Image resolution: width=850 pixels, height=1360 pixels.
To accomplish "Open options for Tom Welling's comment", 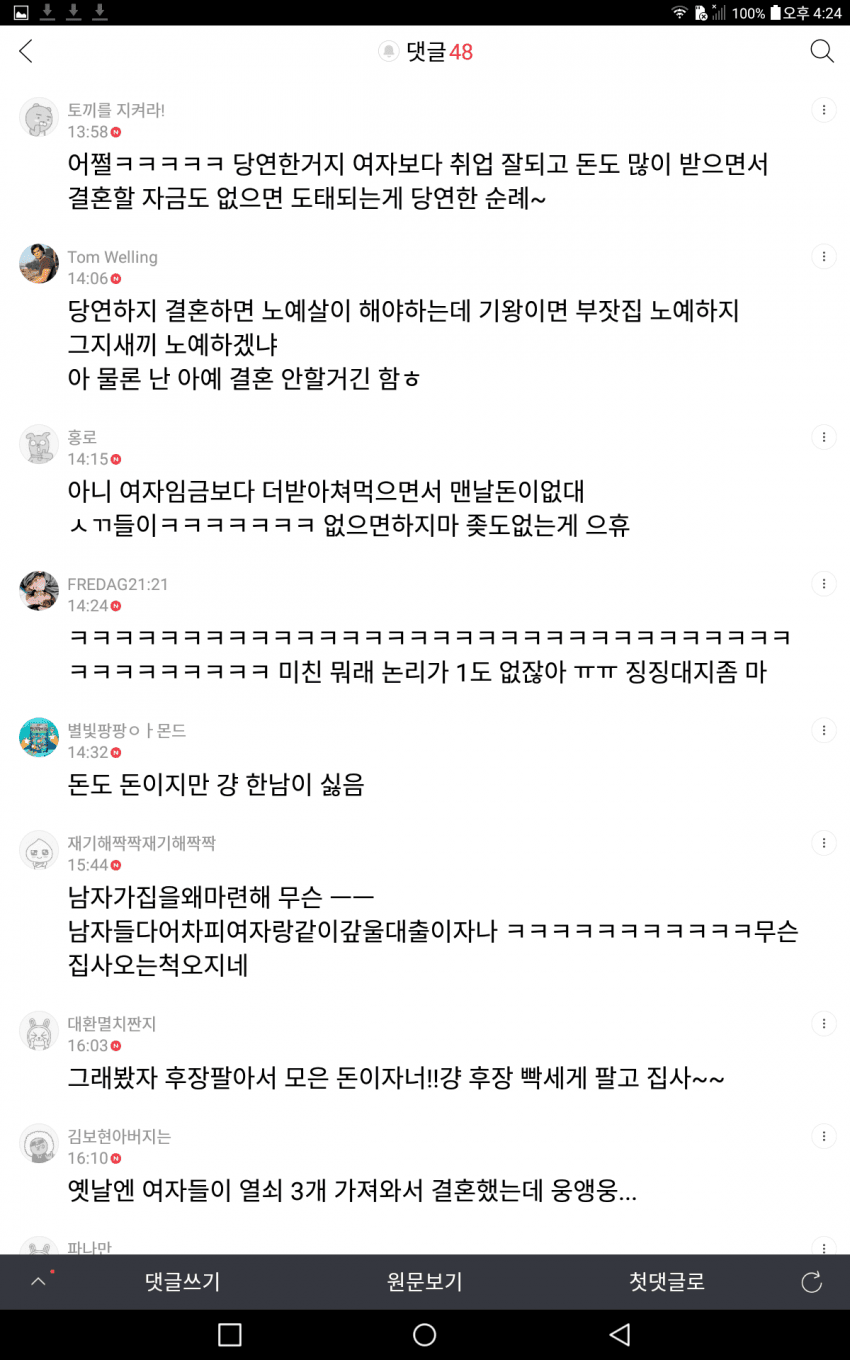I will click(x=823, y=257).
